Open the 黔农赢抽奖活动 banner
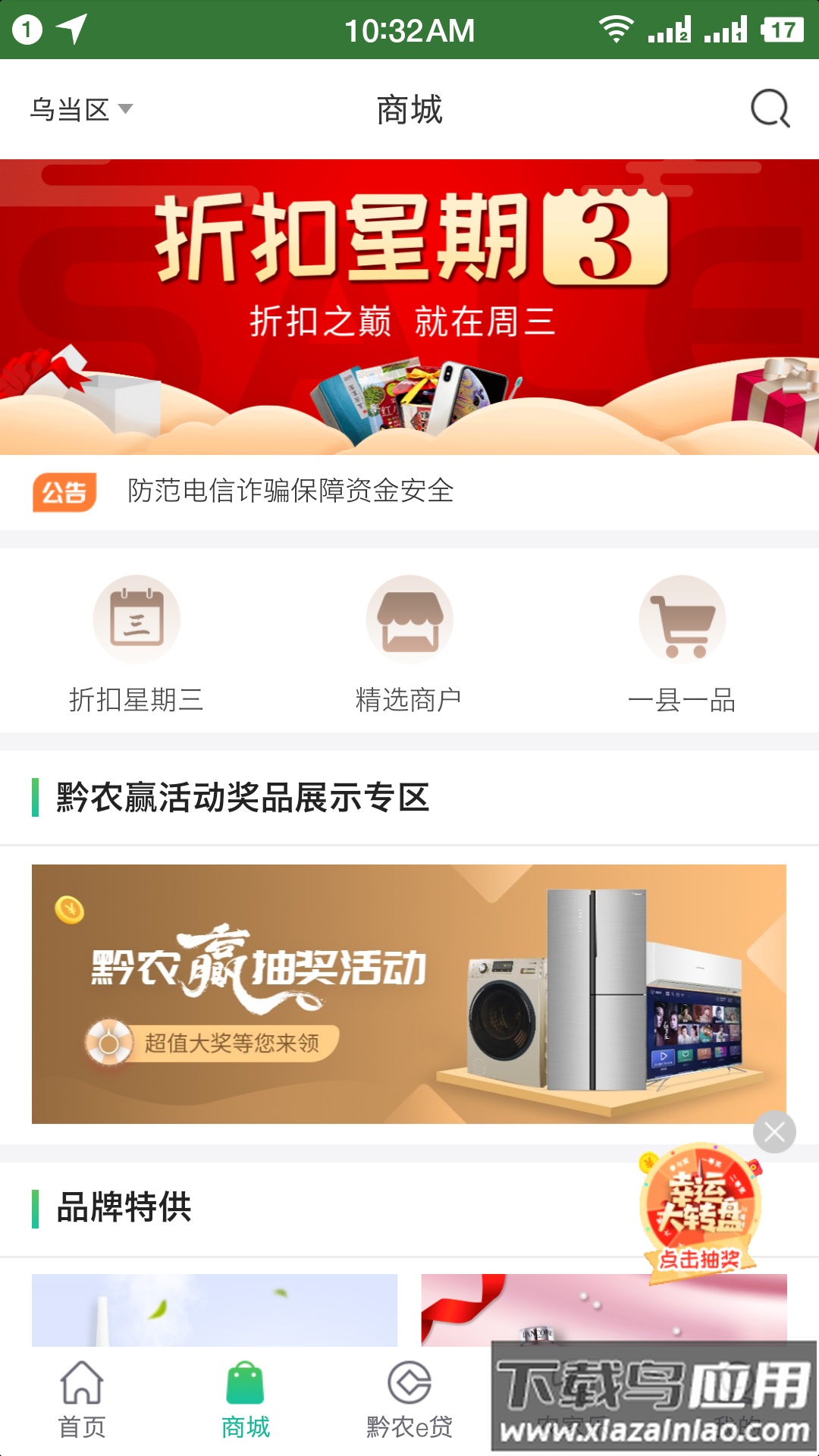819x1456 pixels. (409, 993)
